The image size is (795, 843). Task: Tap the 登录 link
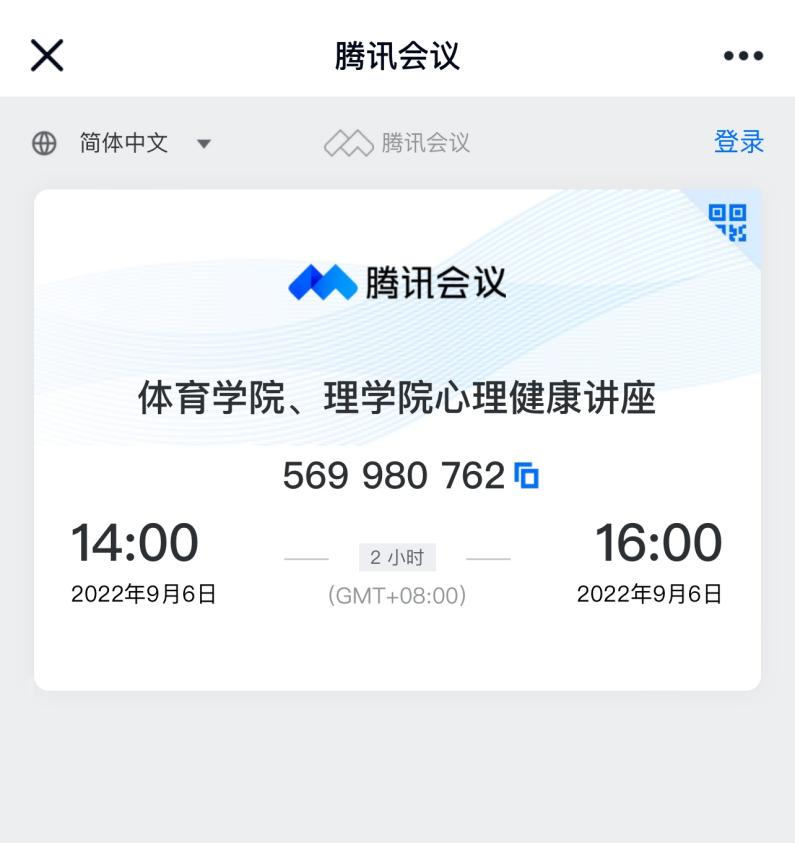739,142
